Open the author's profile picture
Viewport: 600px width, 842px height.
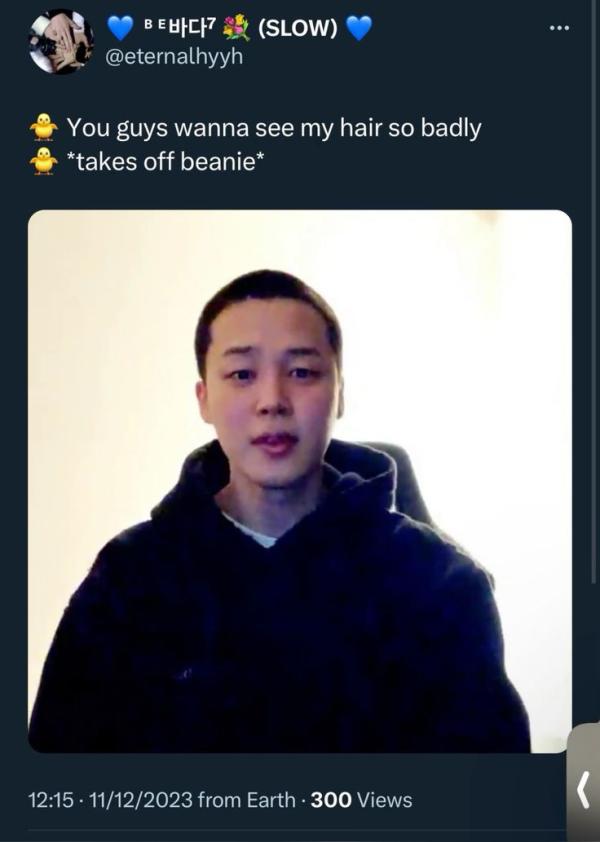click(61, 42)
